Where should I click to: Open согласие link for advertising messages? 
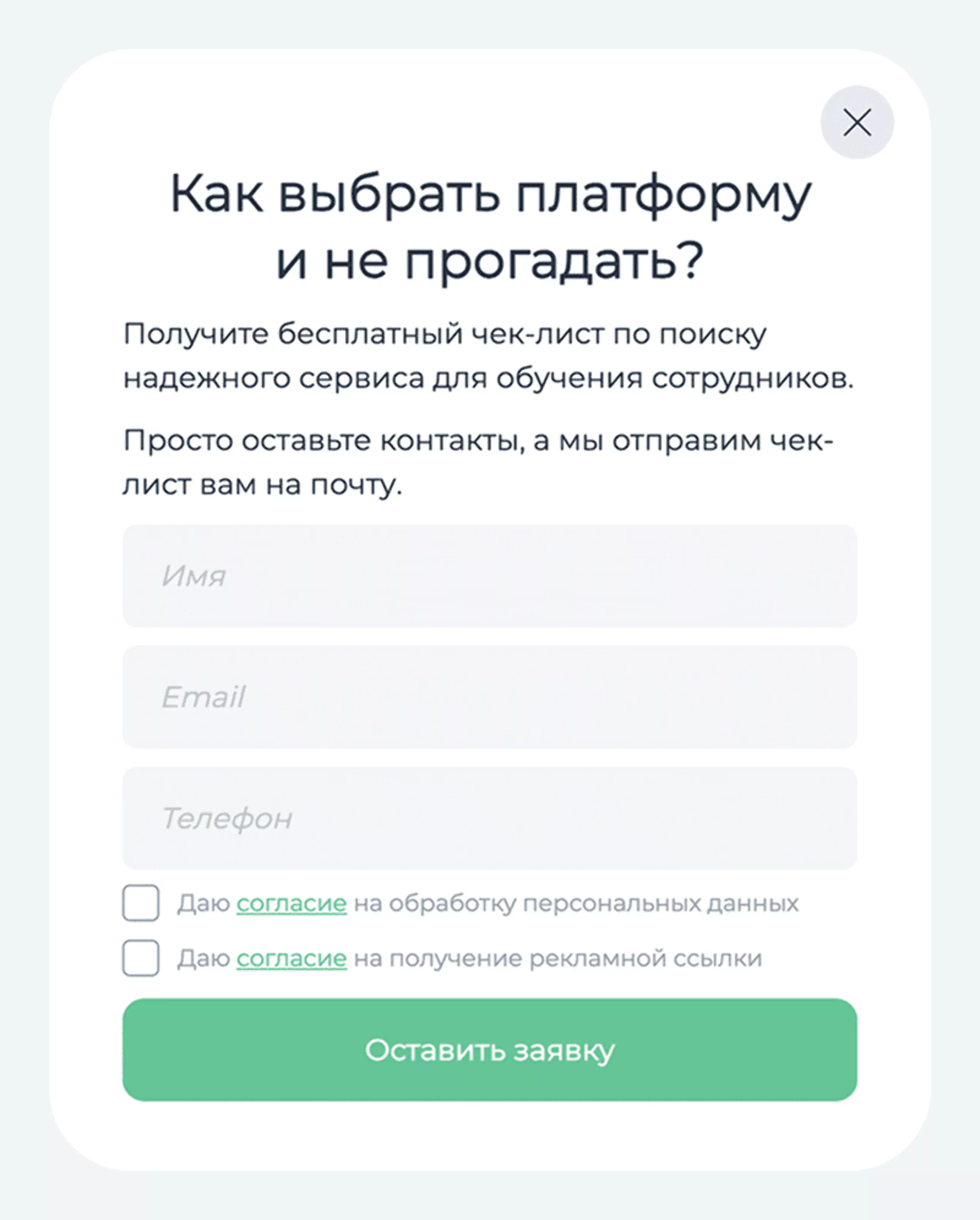(x=291, y=959)
